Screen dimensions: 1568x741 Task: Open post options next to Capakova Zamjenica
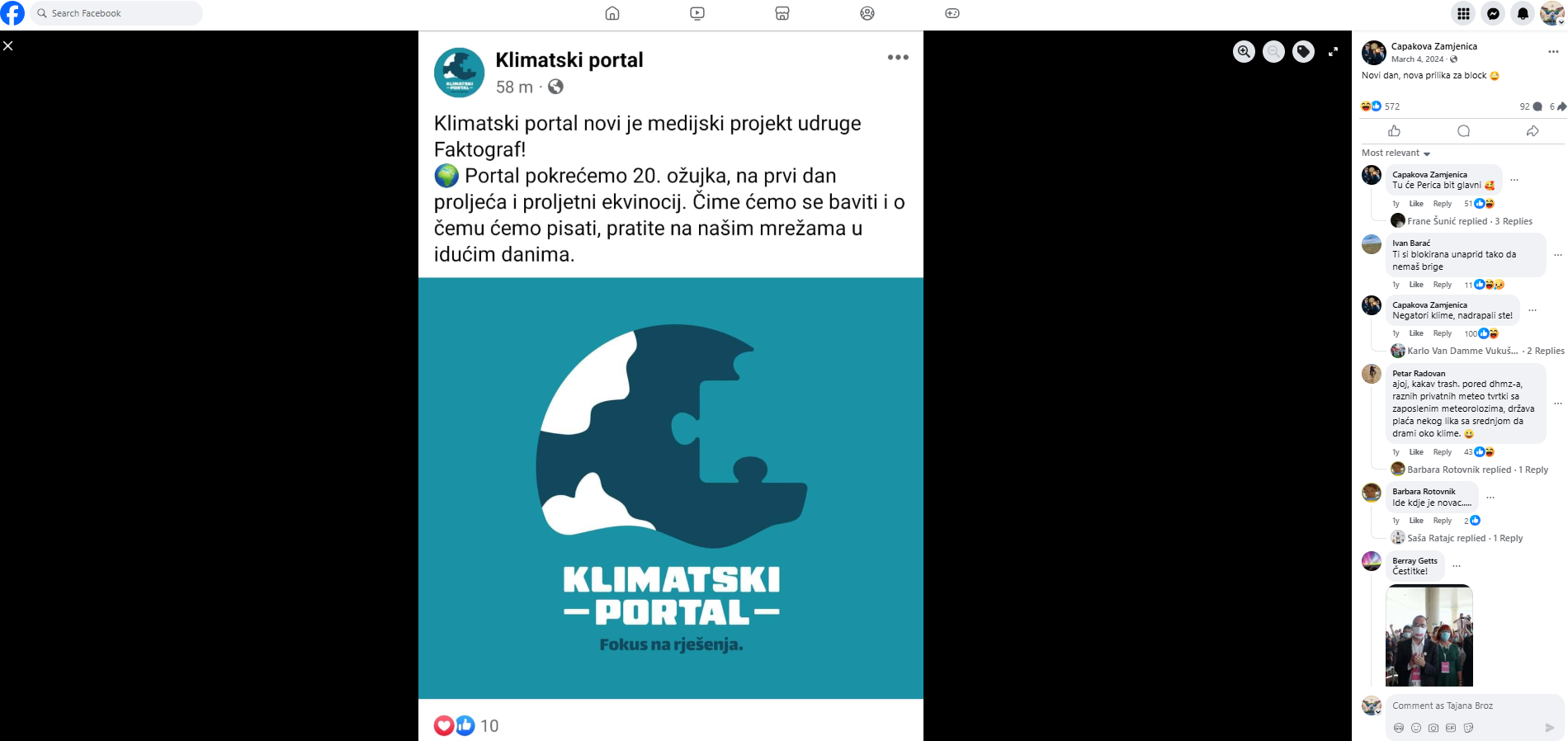pyautogui.click(x=1553, y=51)
